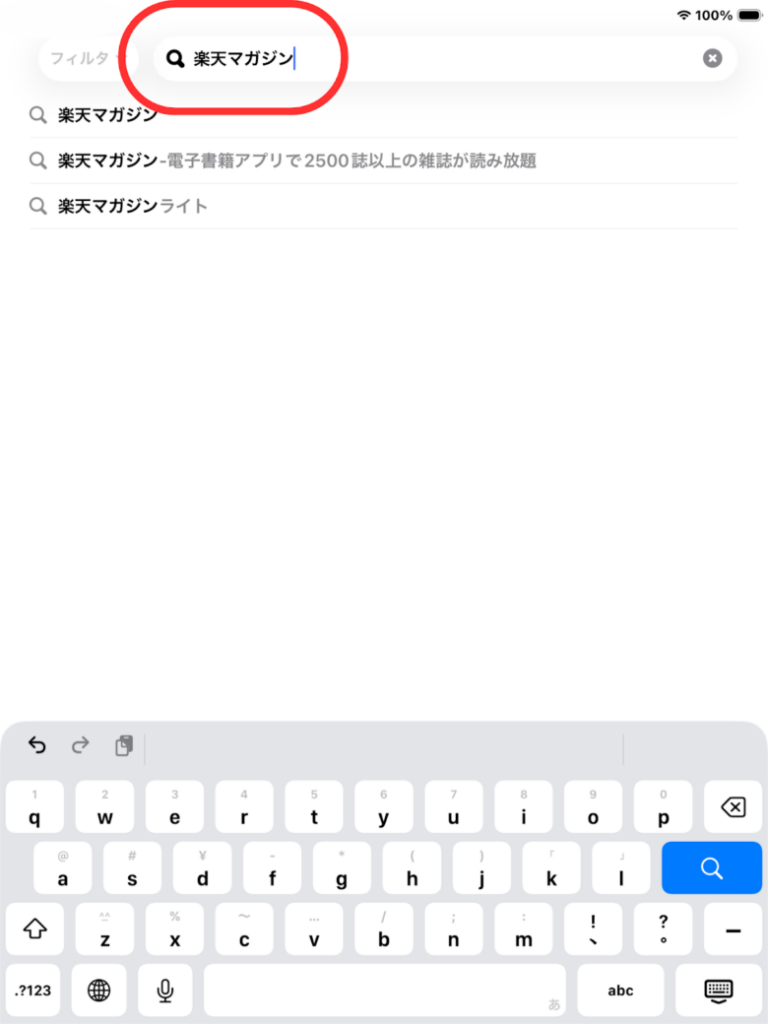The image size is (768, 1024).
Task: Select the 楽天マガジン-電子書籍アプリ suggestion
Action: 297,160
